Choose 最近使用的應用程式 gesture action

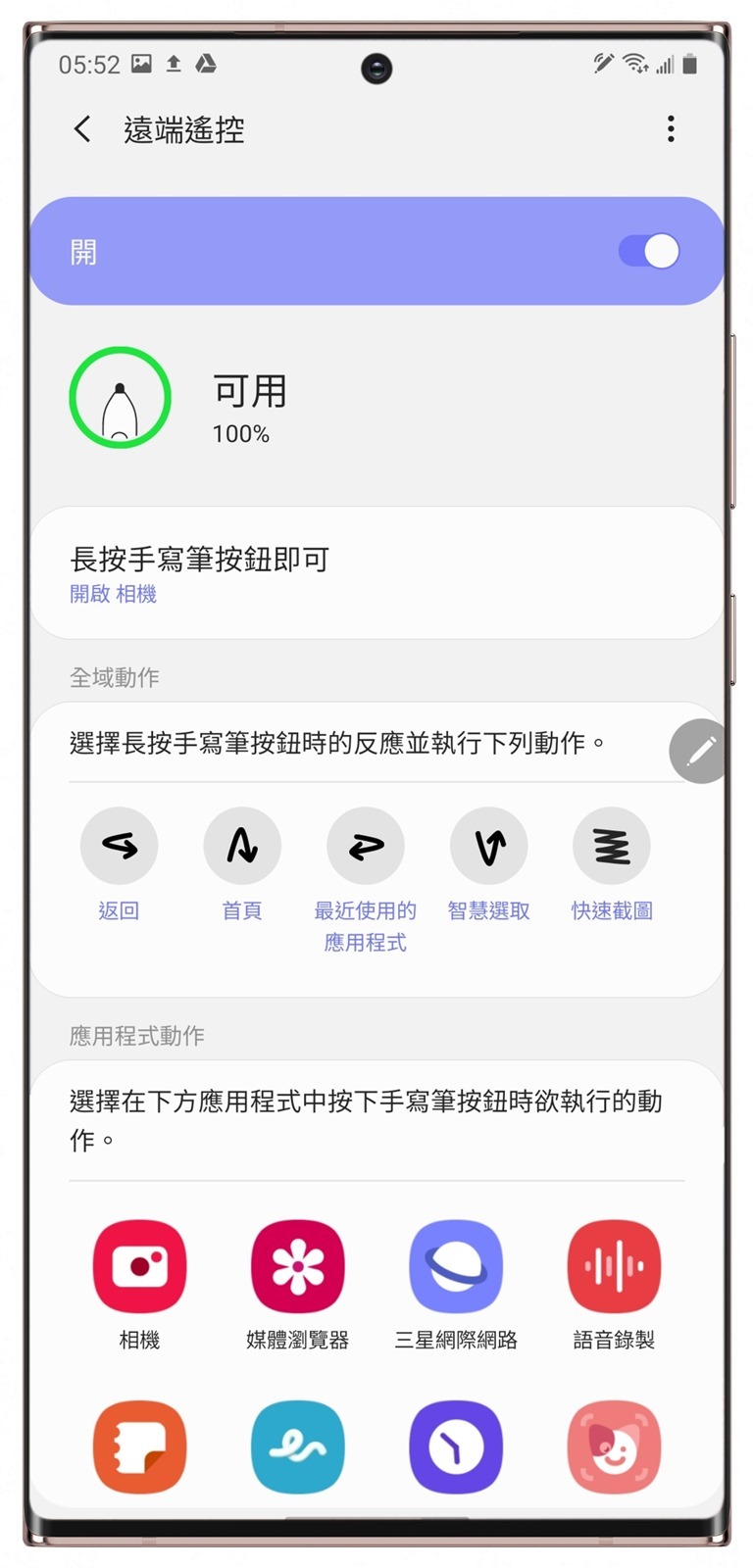tap(366, 847)
